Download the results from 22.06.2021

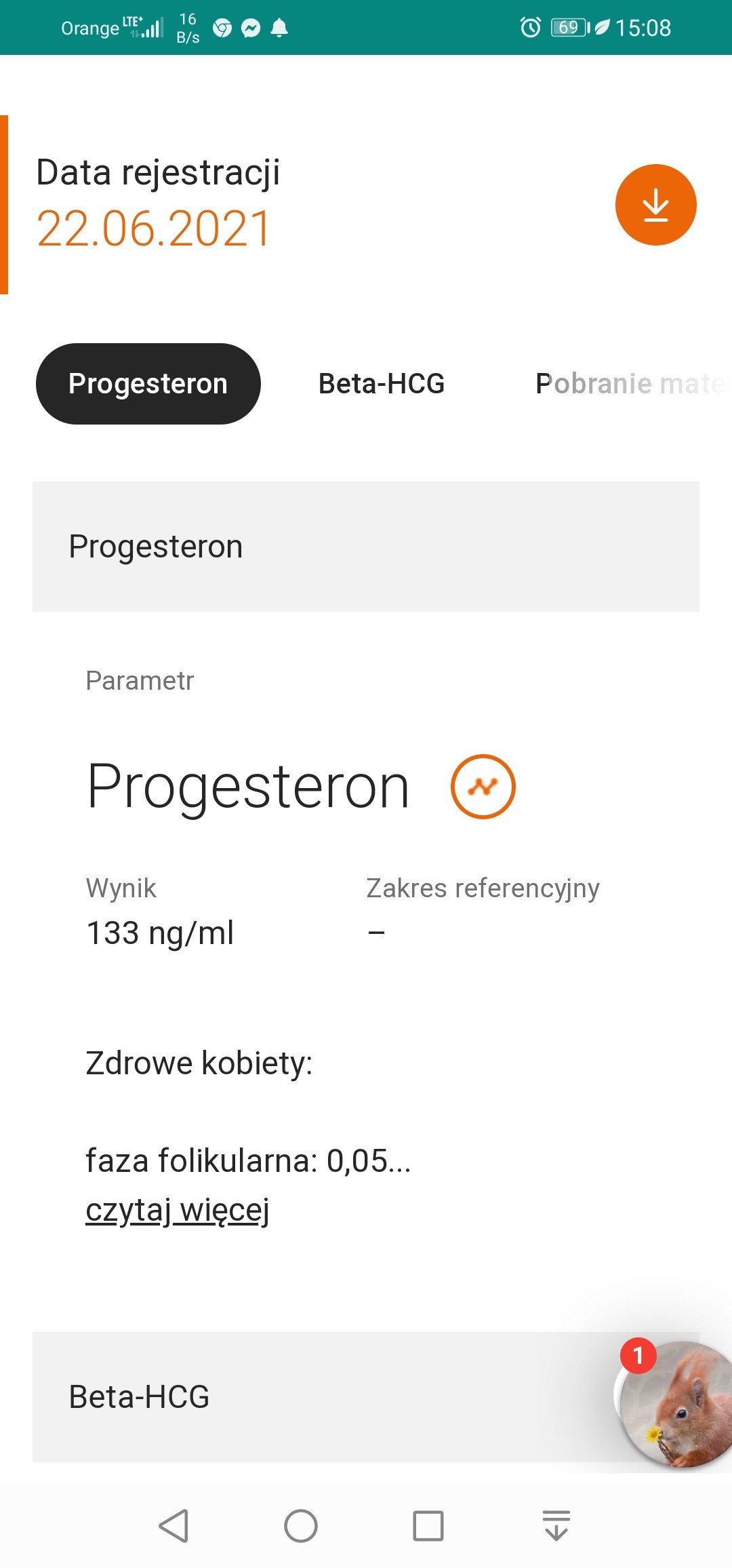click(655, 205)
